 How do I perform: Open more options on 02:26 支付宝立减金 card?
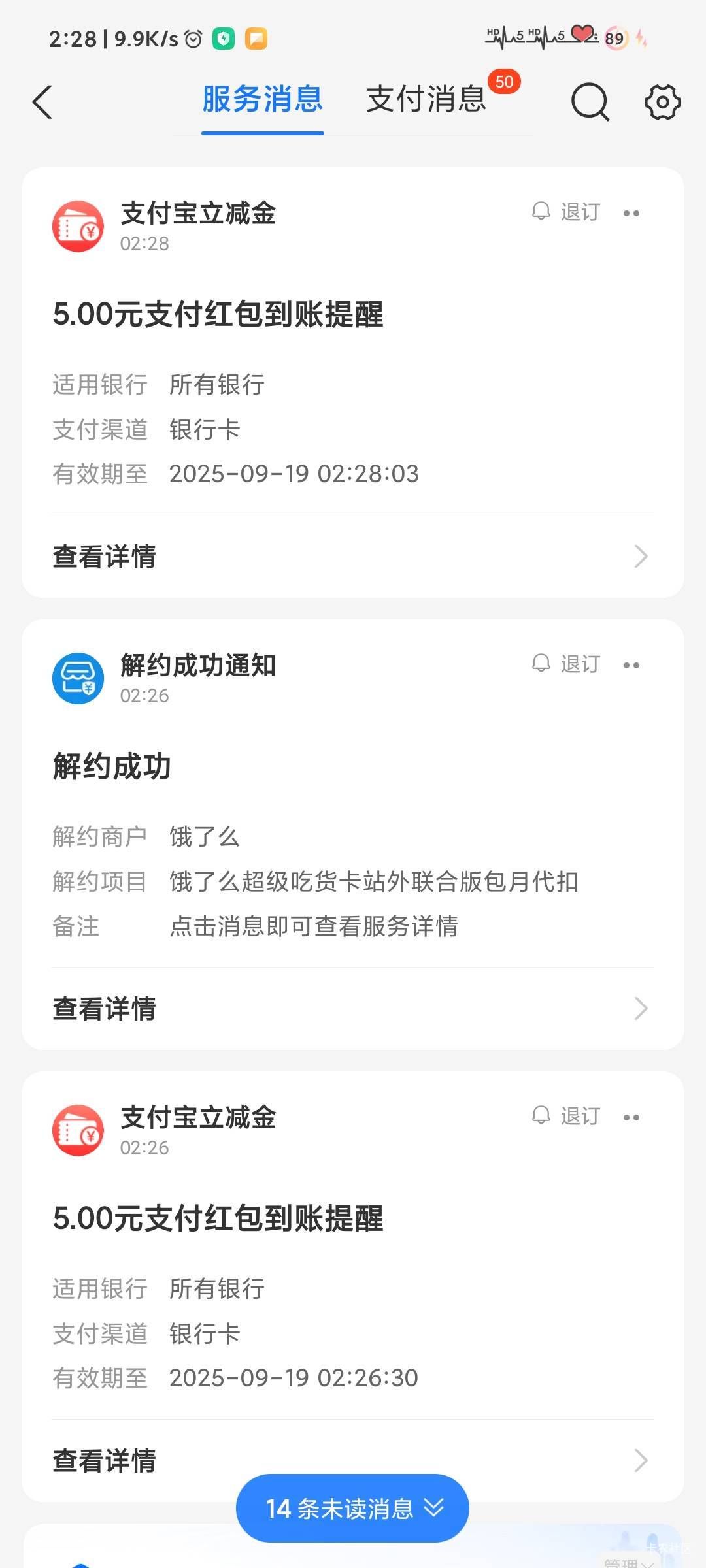click(x=631, y=1117)
